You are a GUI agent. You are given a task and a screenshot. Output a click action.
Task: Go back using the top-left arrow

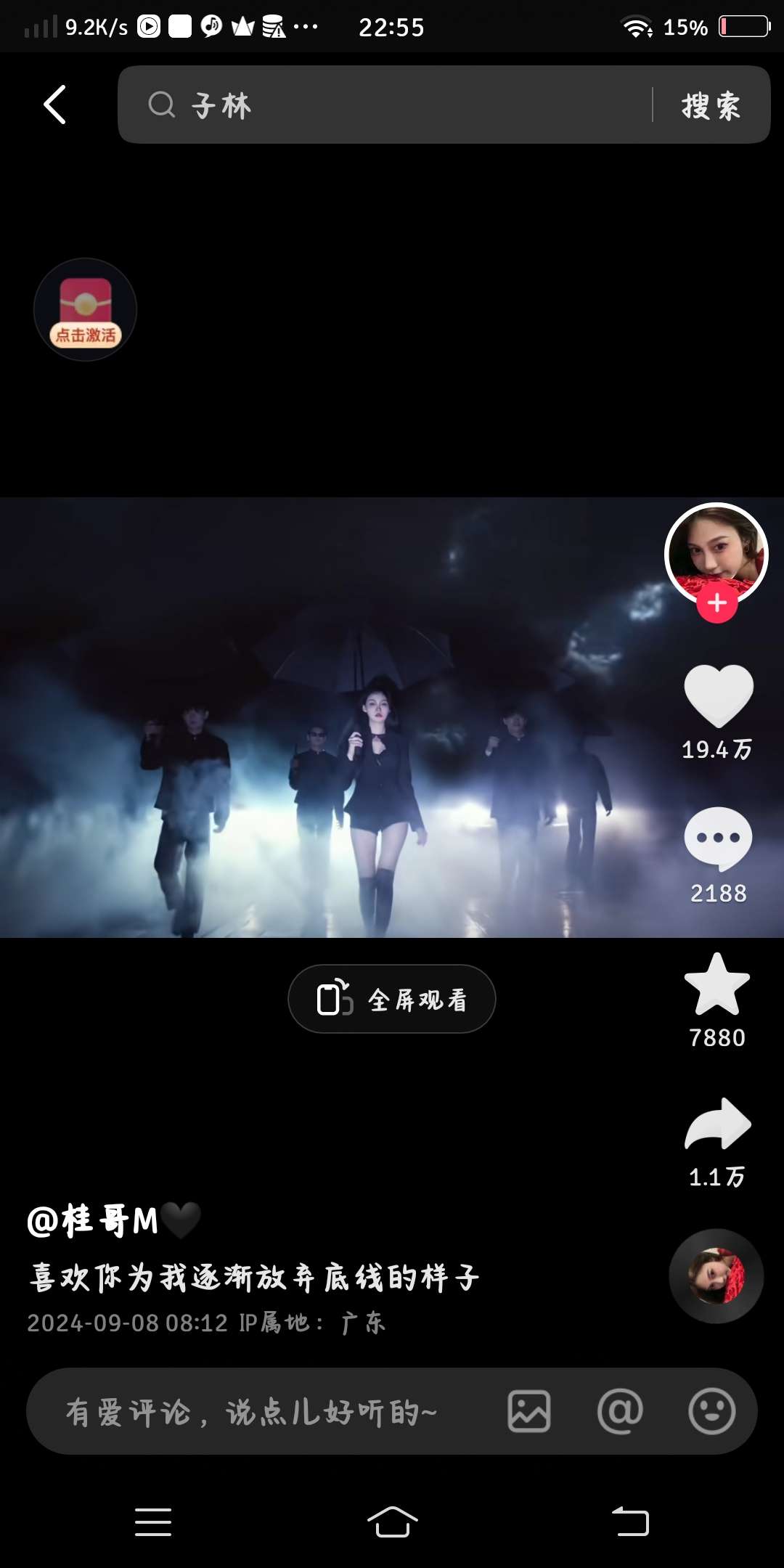(x=55, y=105)
